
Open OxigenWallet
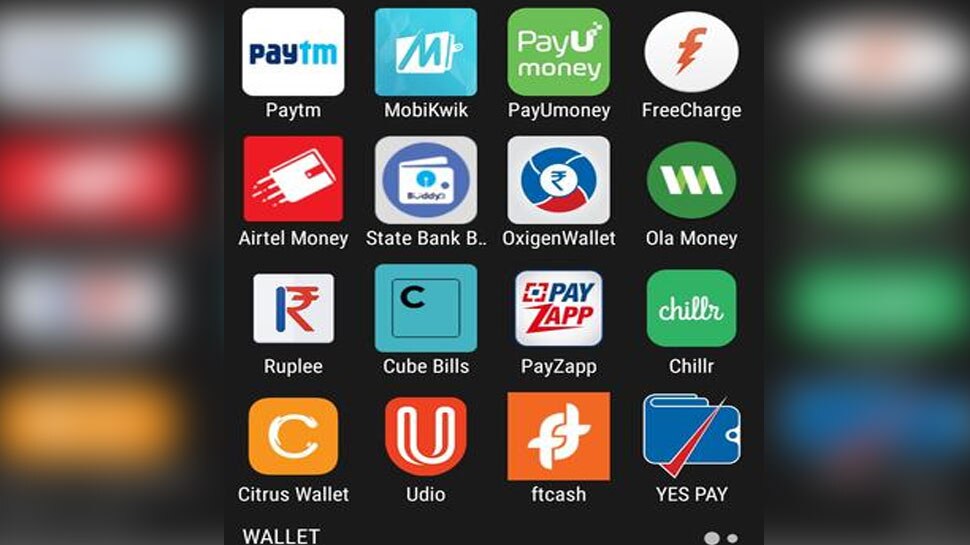click(x=558, y=180)
